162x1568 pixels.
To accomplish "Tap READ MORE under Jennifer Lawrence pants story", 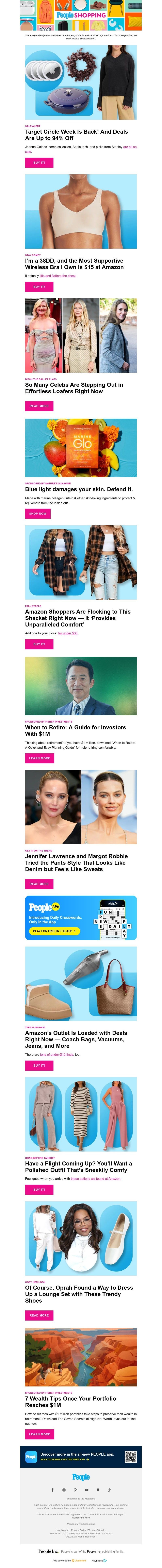I will click(39, 884).
